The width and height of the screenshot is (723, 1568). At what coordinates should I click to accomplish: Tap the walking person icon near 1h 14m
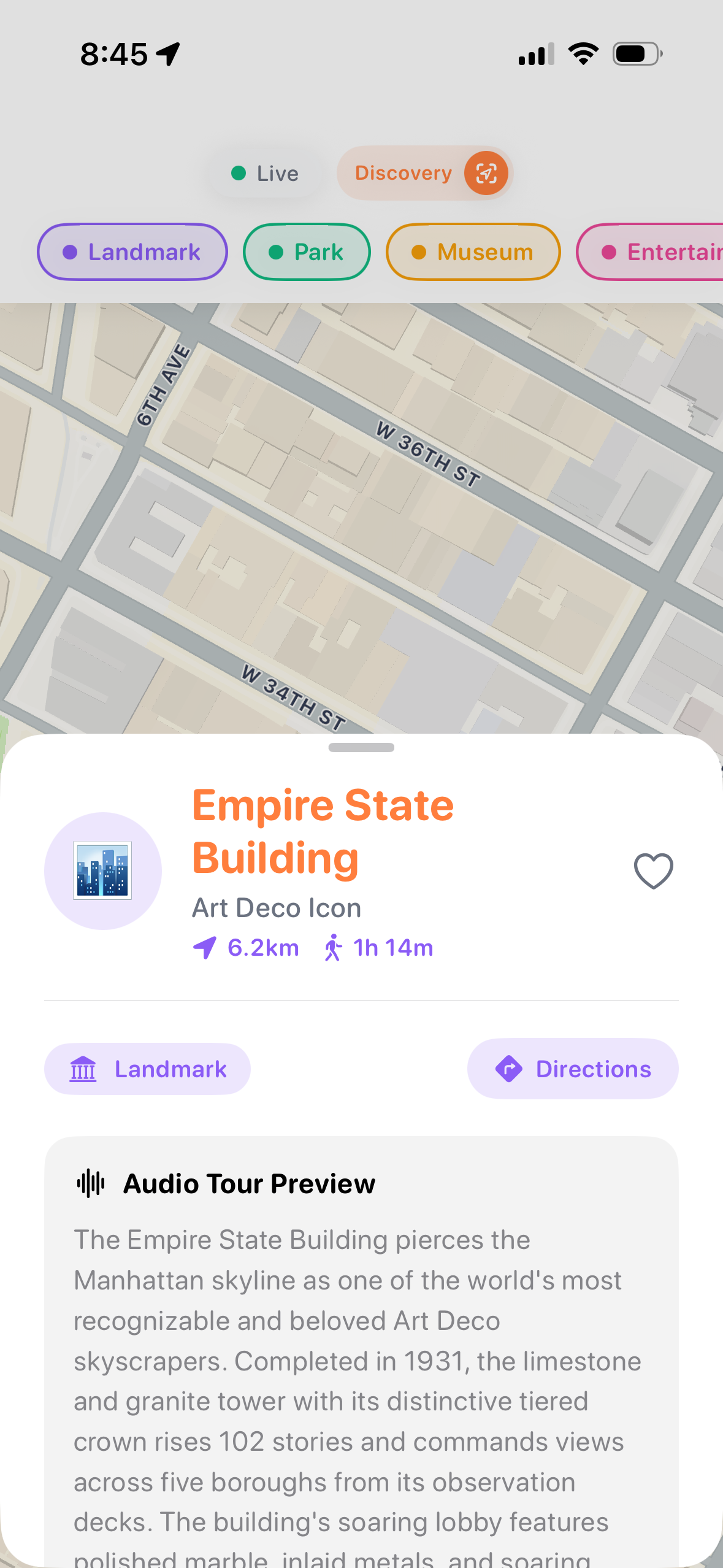334,947
